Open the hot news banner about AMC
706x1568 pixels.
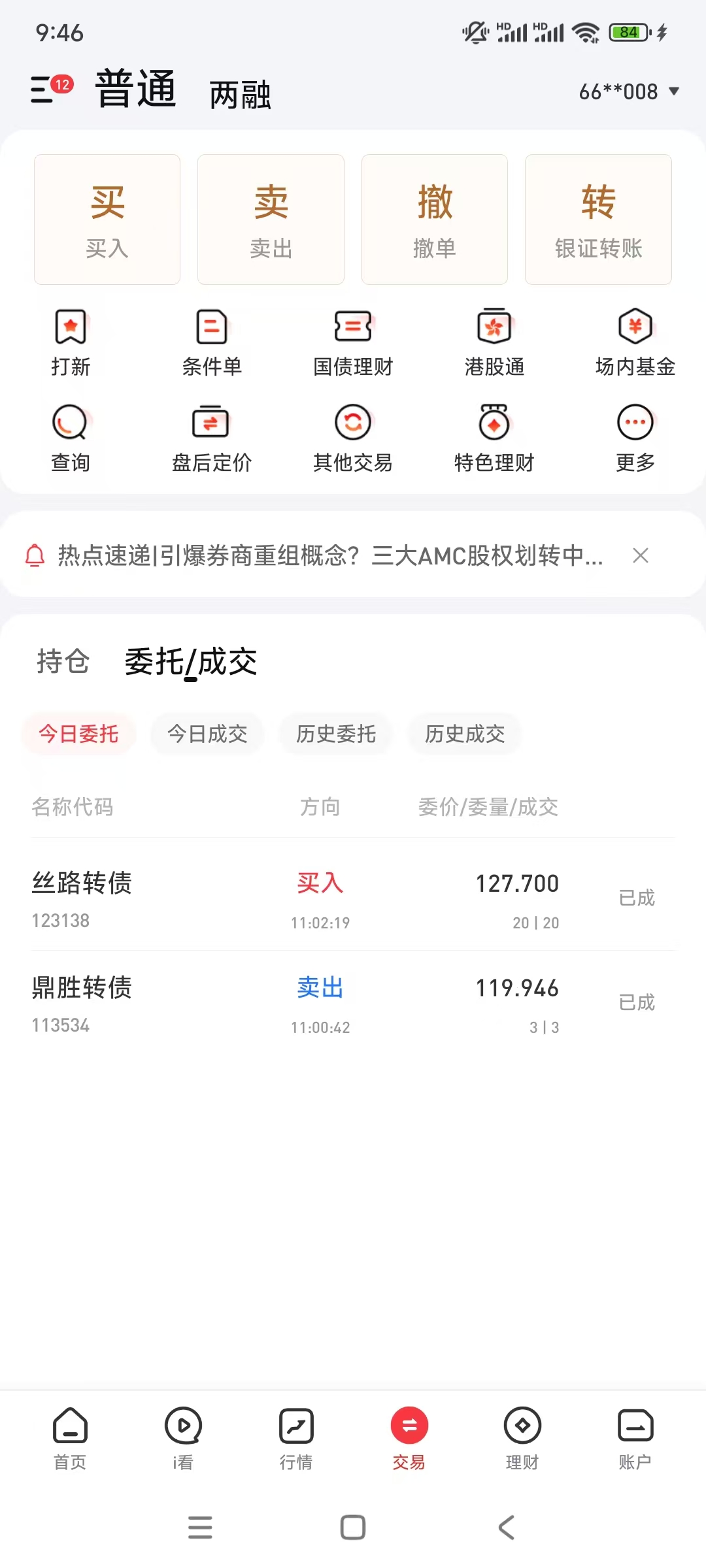point(327,555)
